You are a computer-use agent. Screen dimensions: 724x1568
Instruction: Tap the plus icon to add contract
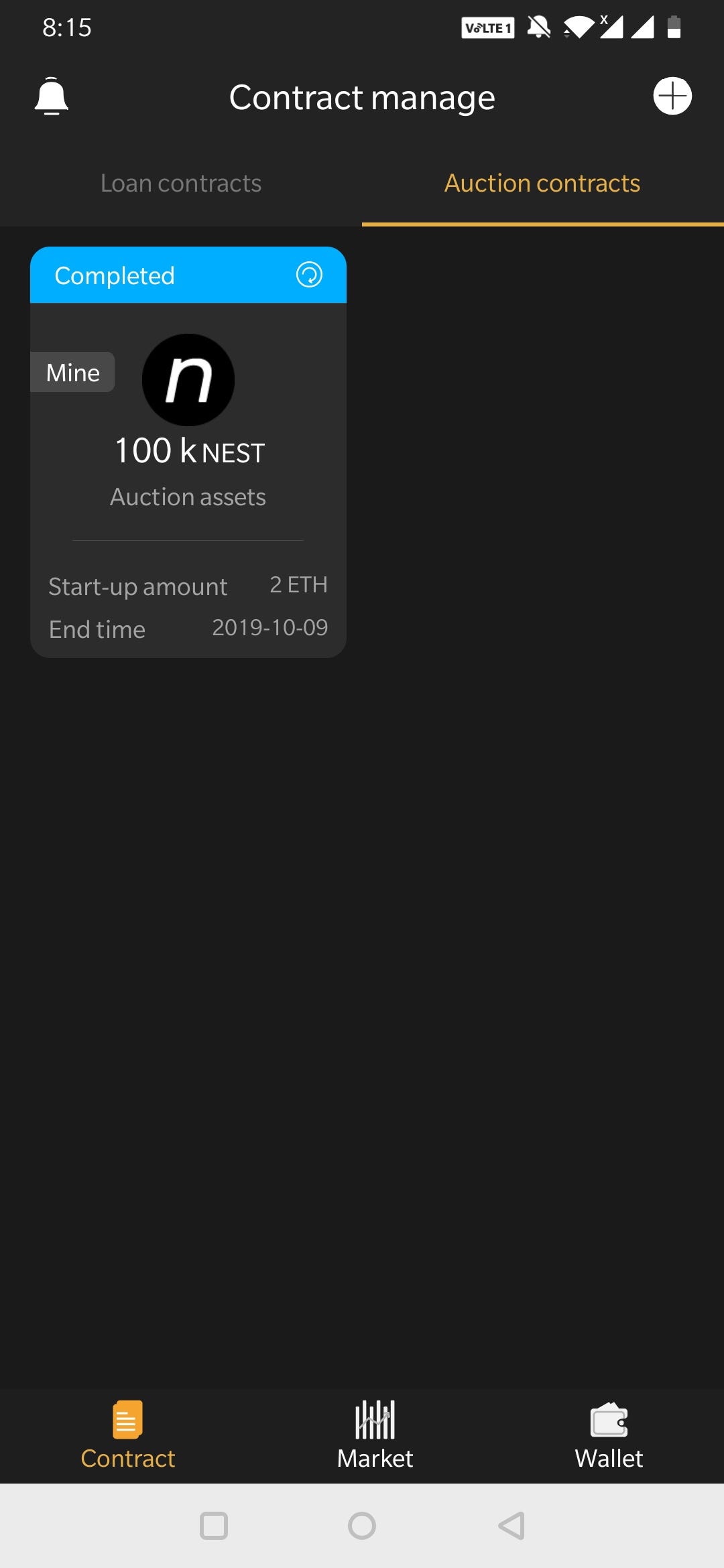[672, 96]
